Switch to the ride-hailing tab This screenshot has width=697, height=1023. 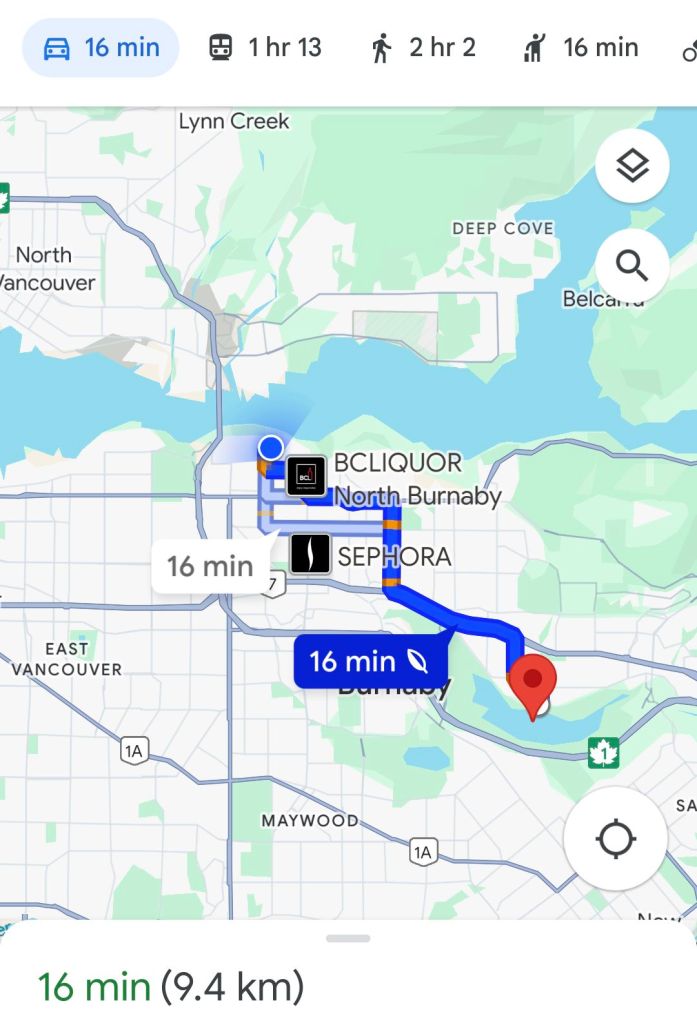581,47
